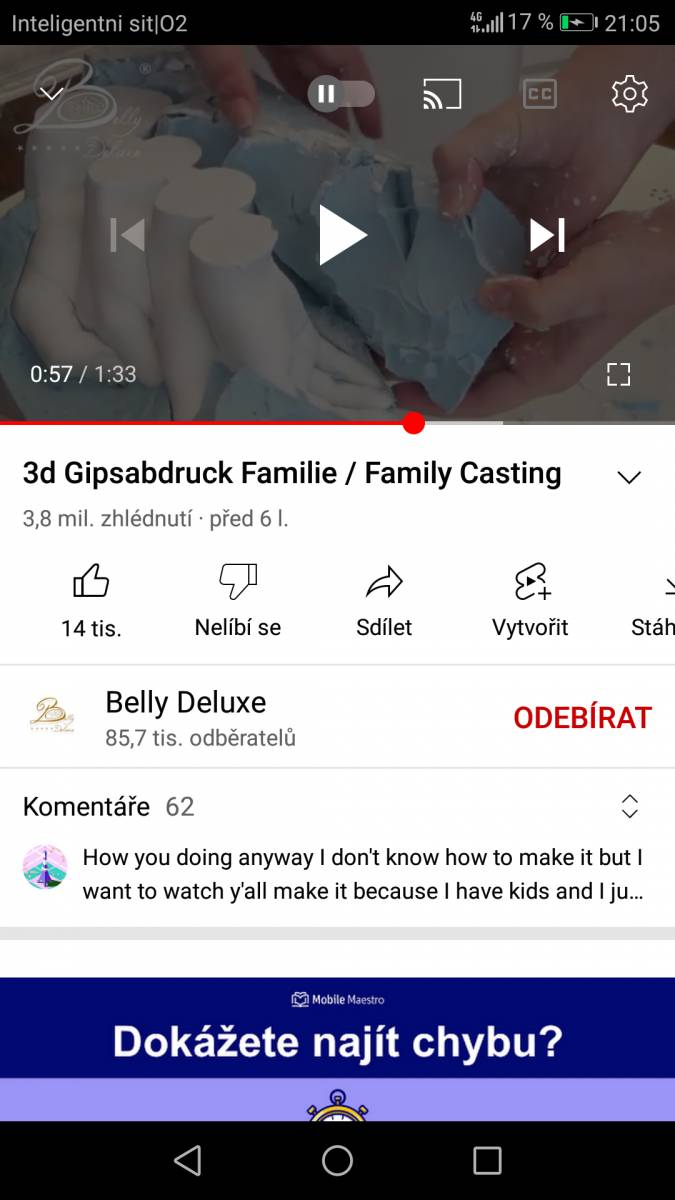The width and height of the screenshot is (675, 1200).
Task: Open the system recent apps button
Action: 487,1160
